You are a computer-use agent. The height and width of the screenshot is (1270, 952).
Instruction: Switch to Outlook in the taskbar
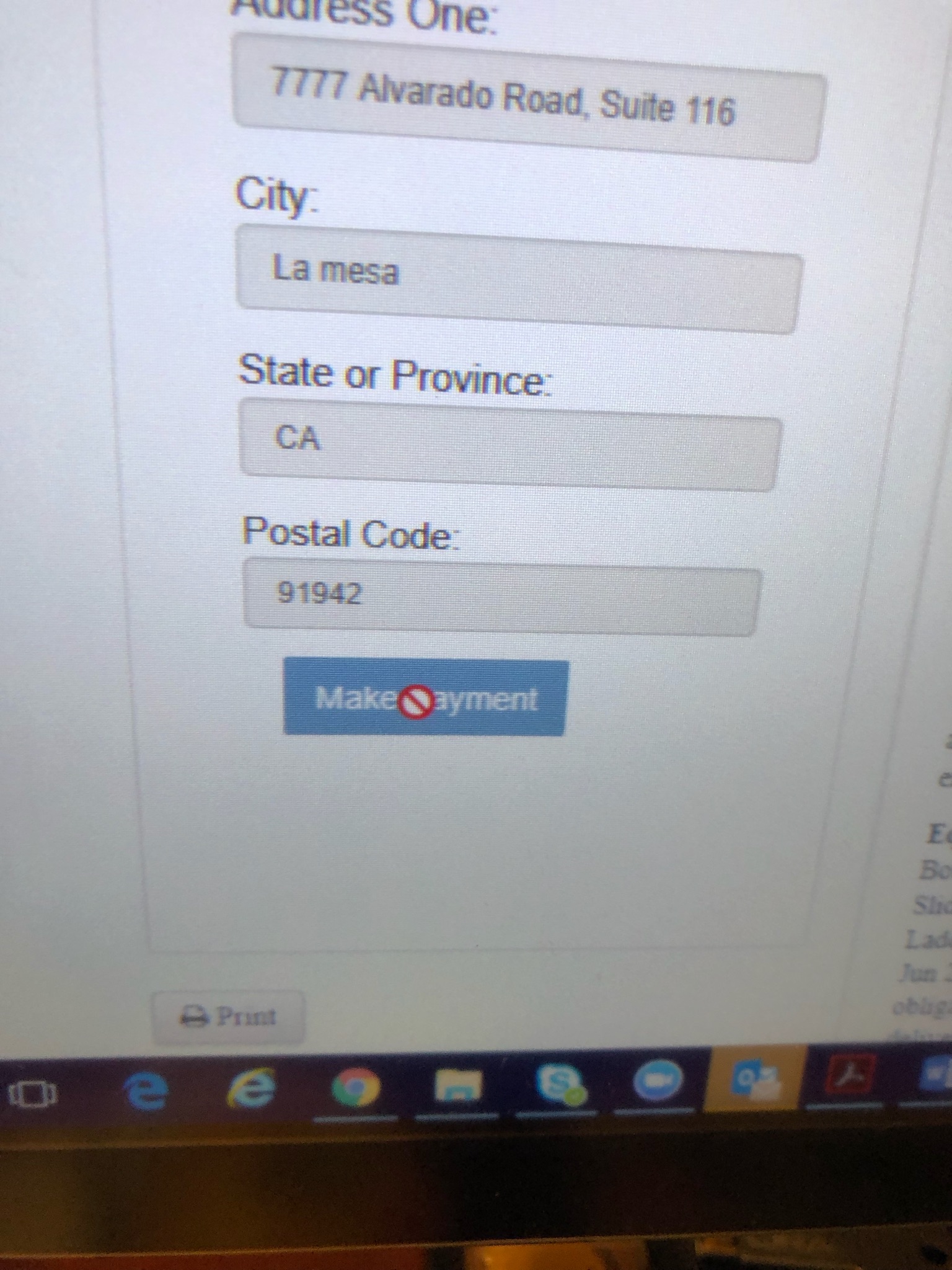point(755,1078)
